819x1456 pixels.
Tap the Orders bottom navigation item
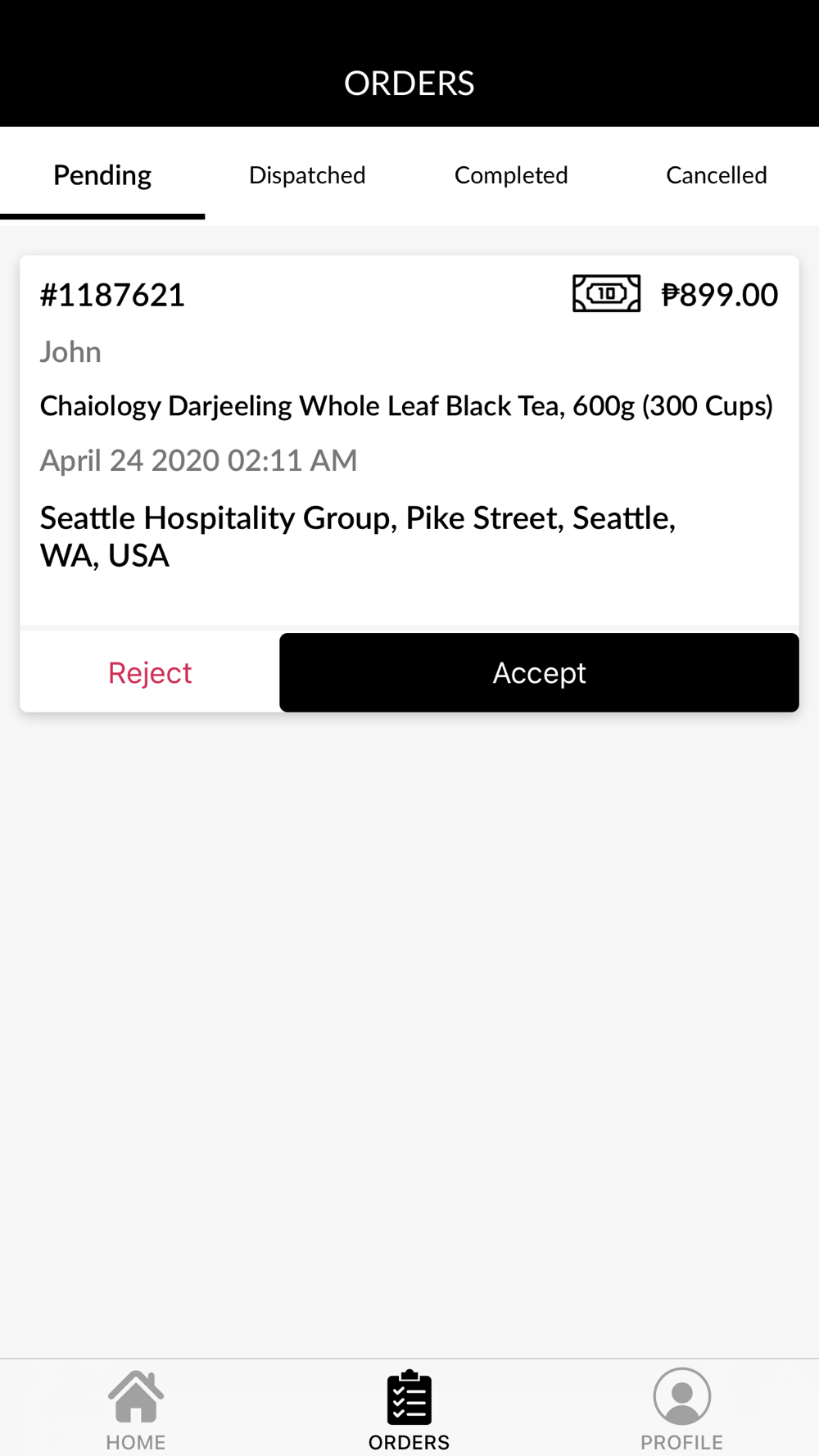pos(409,1409)
